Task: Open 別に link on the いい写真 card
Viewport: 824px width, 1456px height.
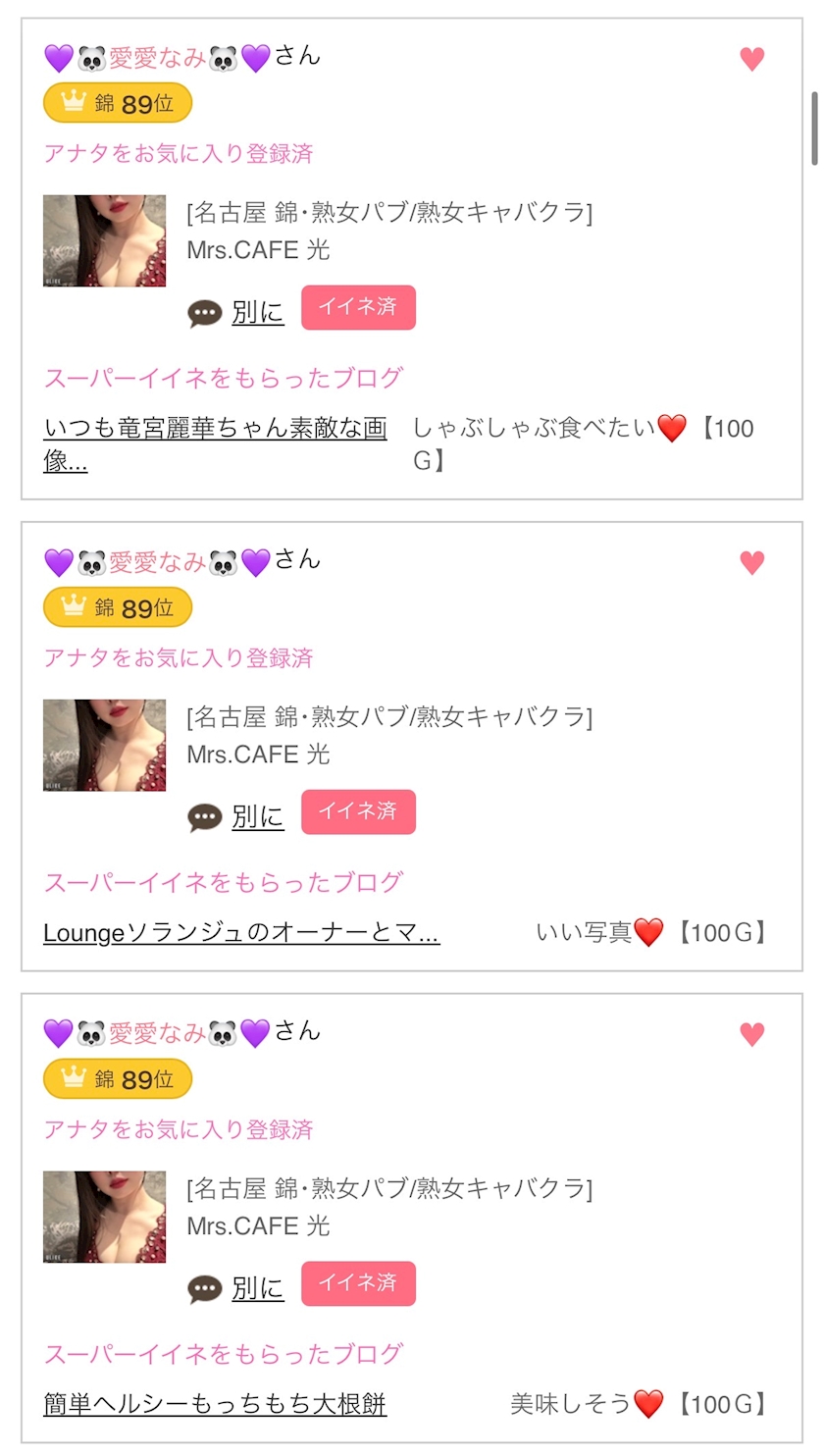Action: tap(257, 817)
